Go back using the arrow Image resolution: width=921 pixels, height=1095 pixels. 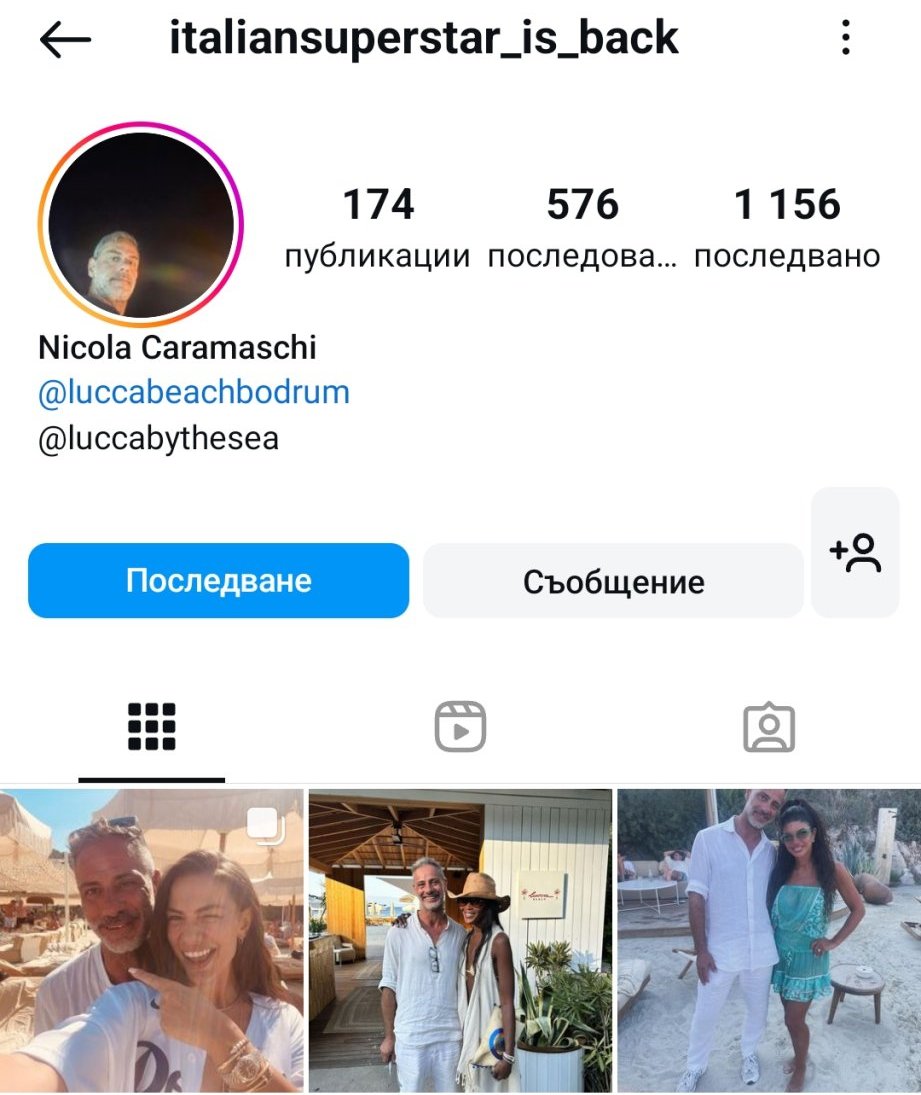65,39
